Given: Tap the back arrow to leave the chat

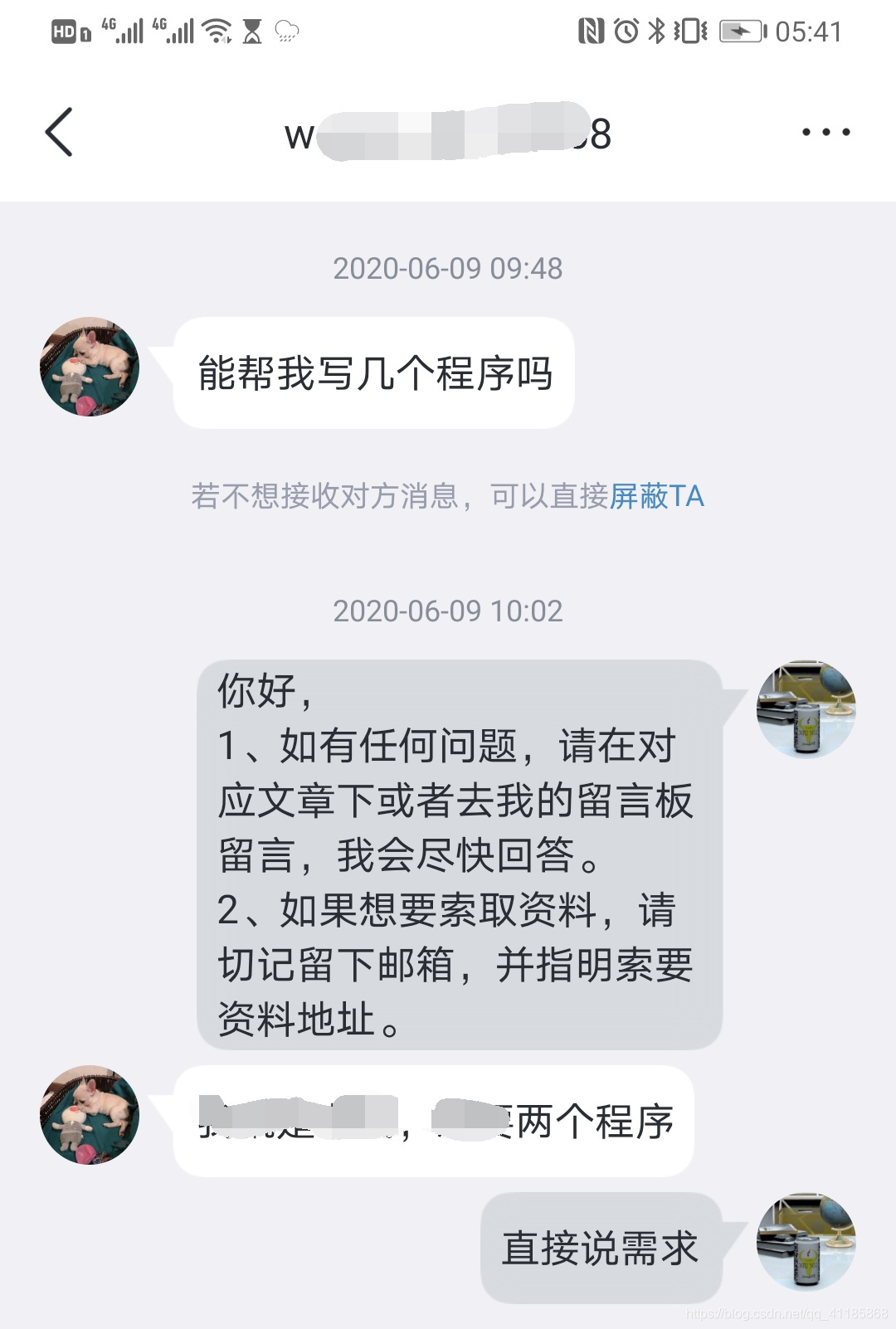Looking at the screenshot, I should point(60,133).
